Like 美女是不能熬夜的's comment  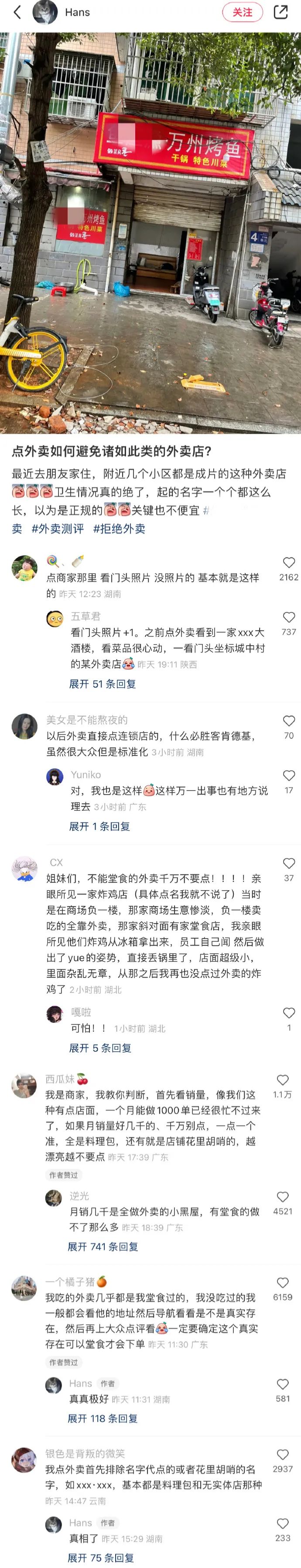(x=289, y=721)
